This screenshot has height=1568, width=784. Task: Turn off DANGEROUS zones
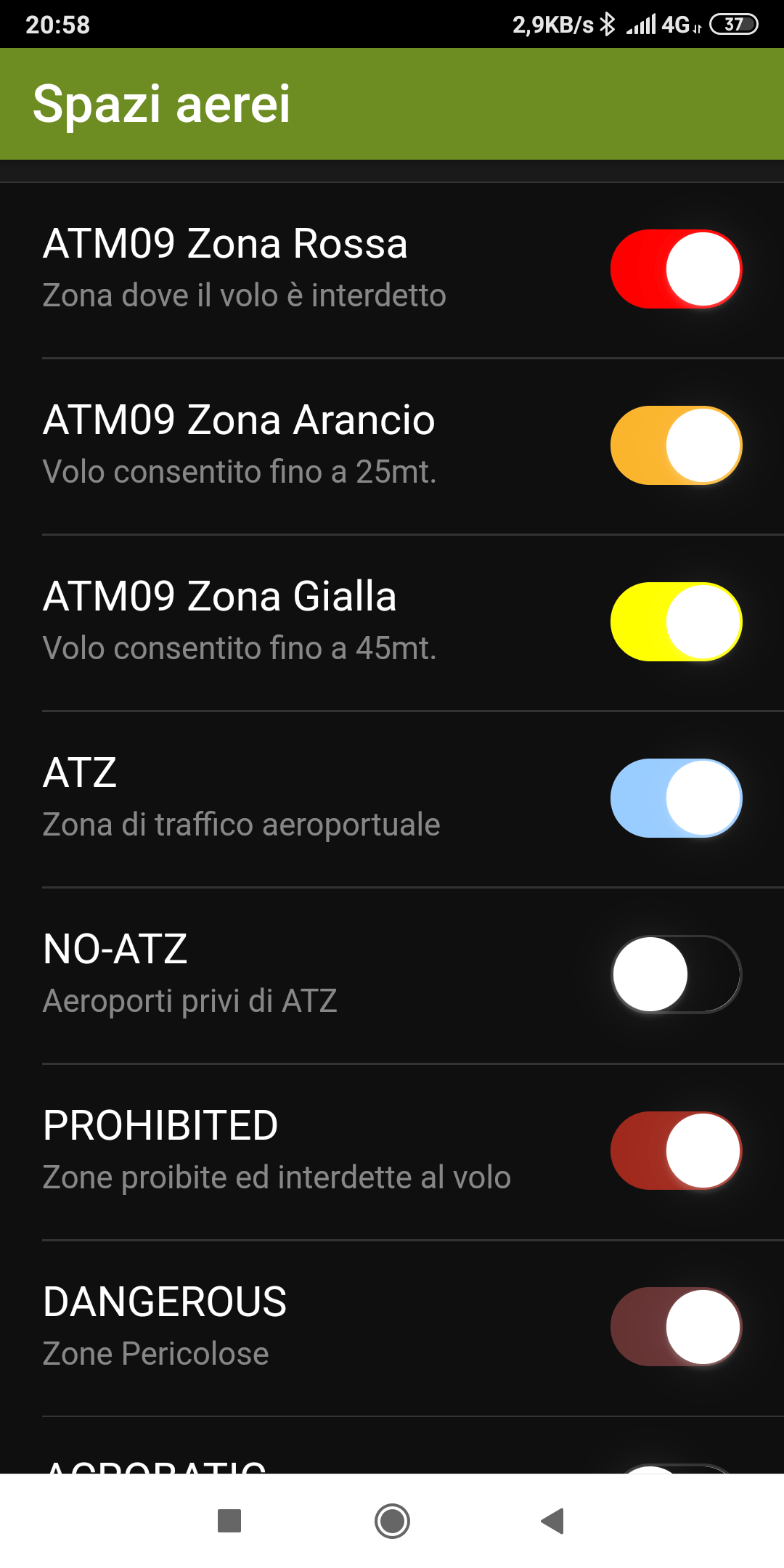pyautogui.click(x=676, y=1327)
